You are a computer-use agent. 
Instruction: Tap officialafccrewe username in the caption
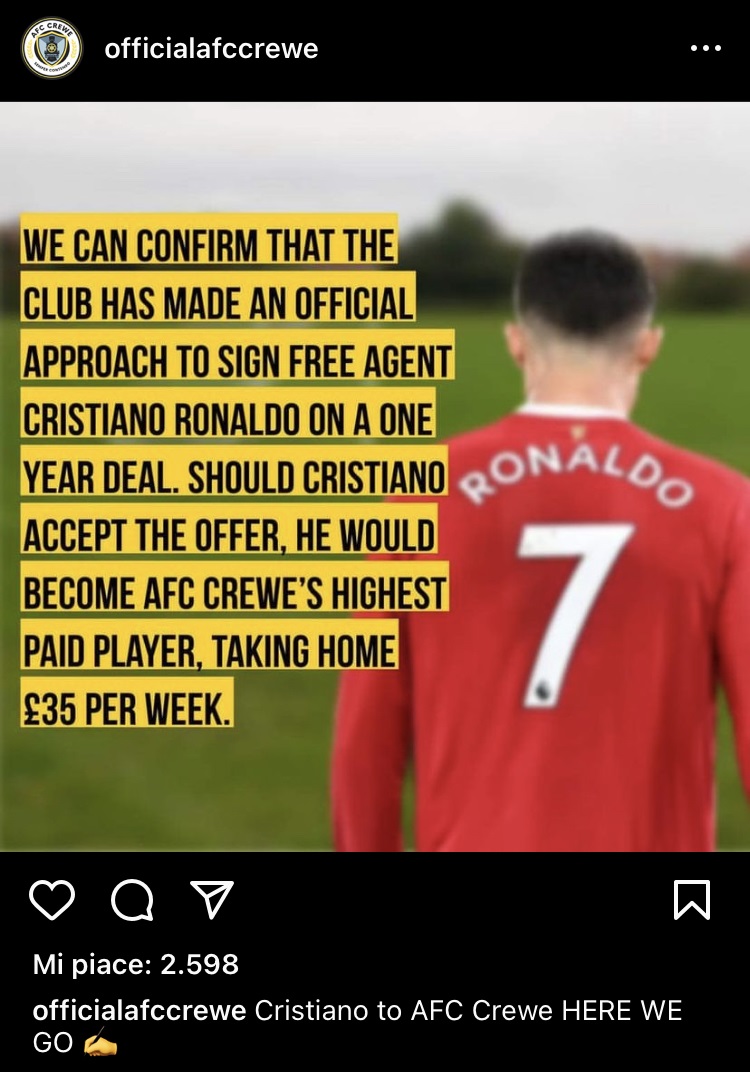tap(140, 1010)
